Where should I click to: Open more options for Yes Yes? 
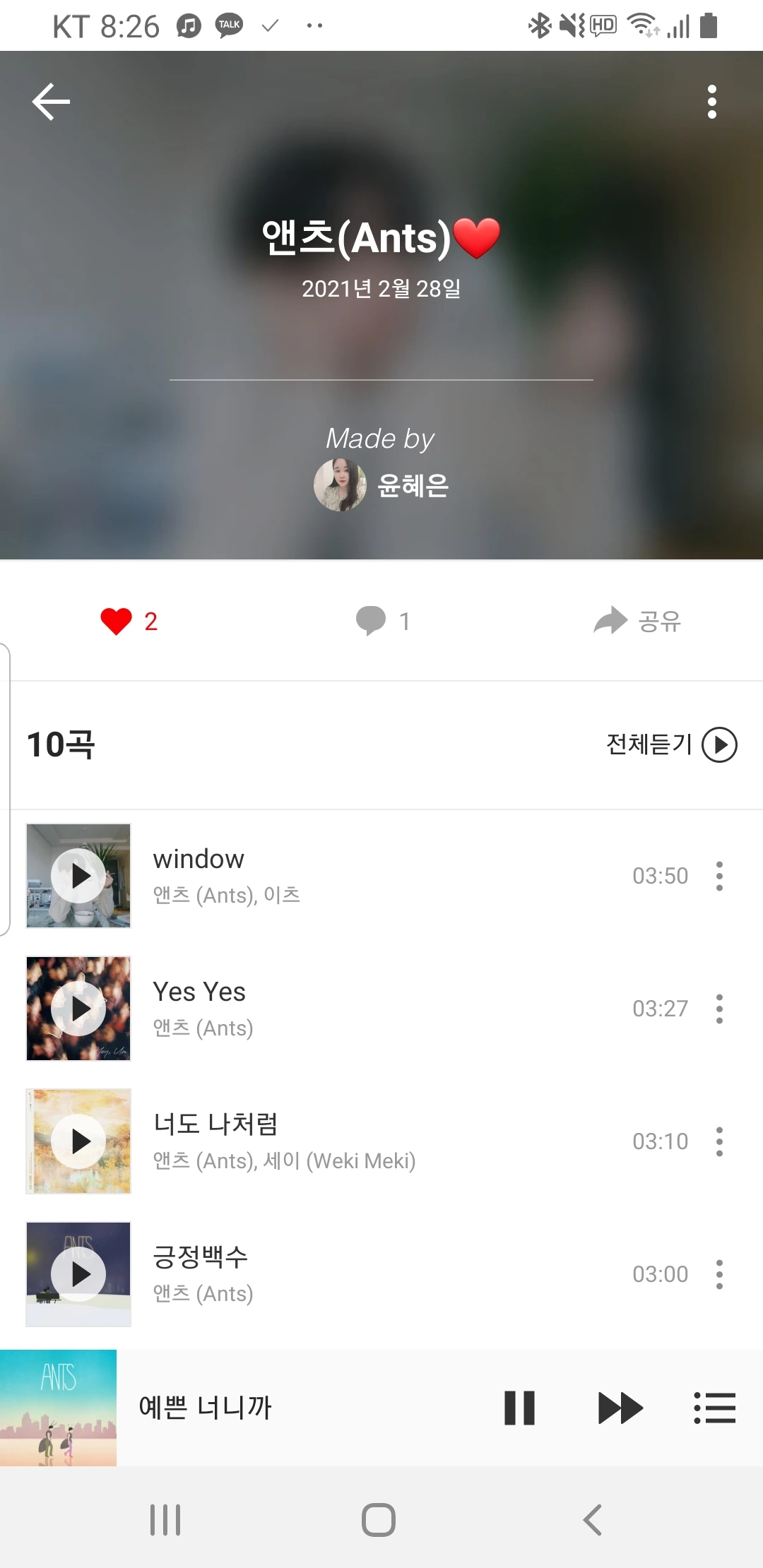[x=719, y=1009]
